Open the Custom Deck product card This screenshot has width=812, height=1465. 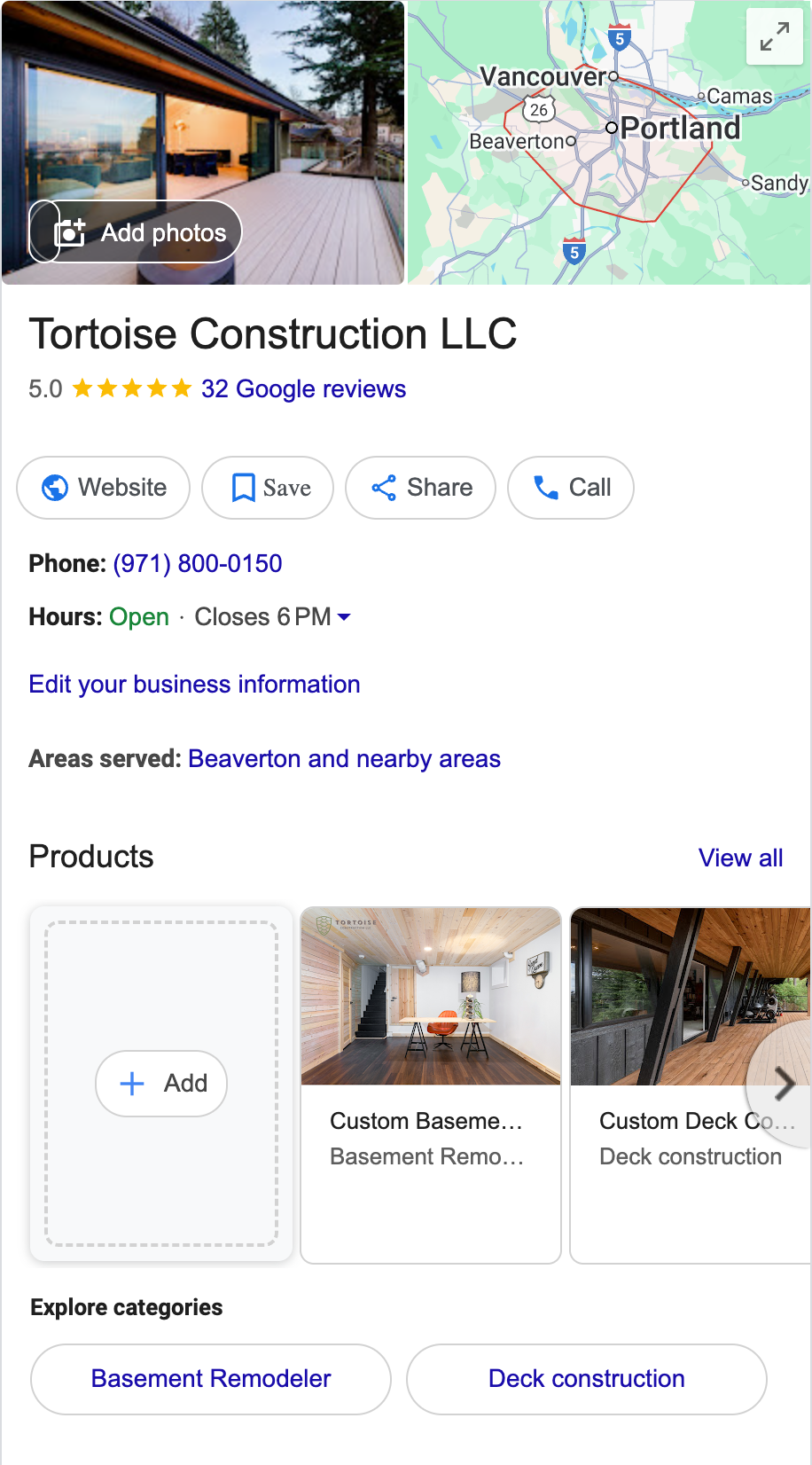(x=674, y=1084)
